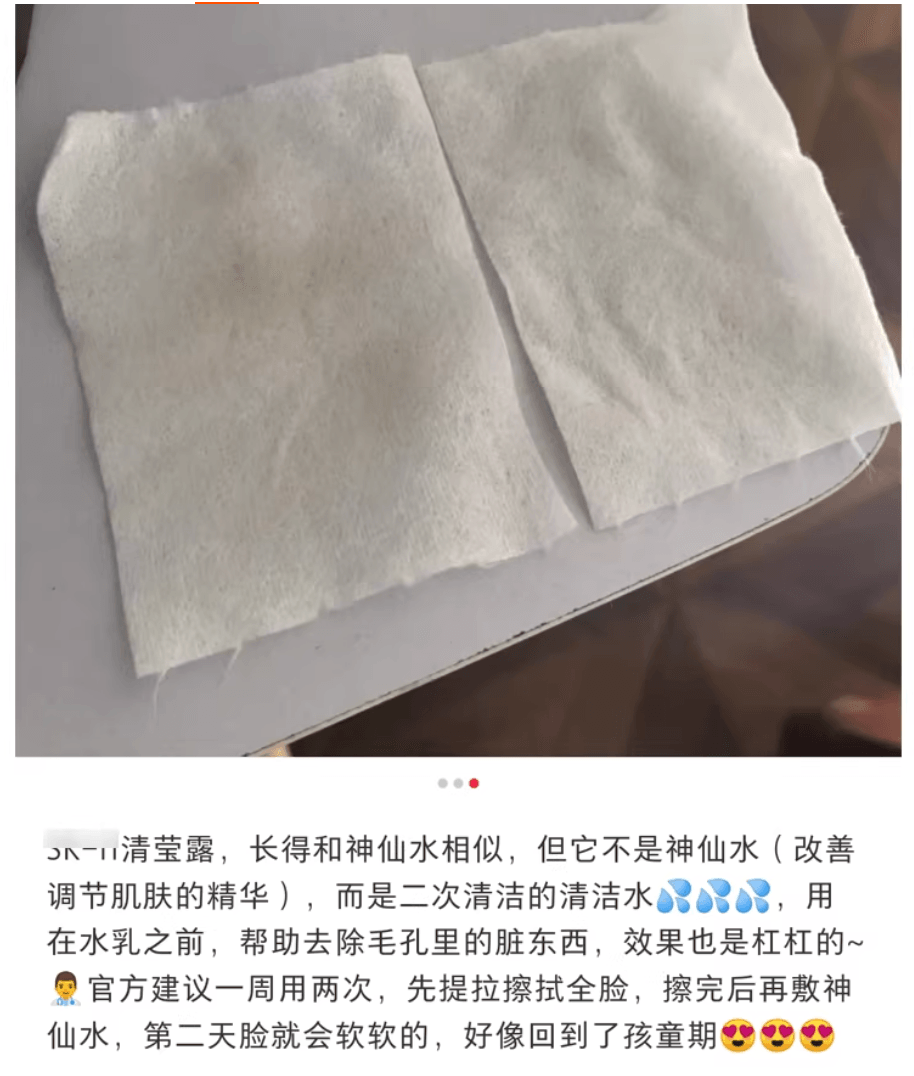Select the first dot of the photo page indicator
This screenshot has height=1076, width=914.
(443, 784)
